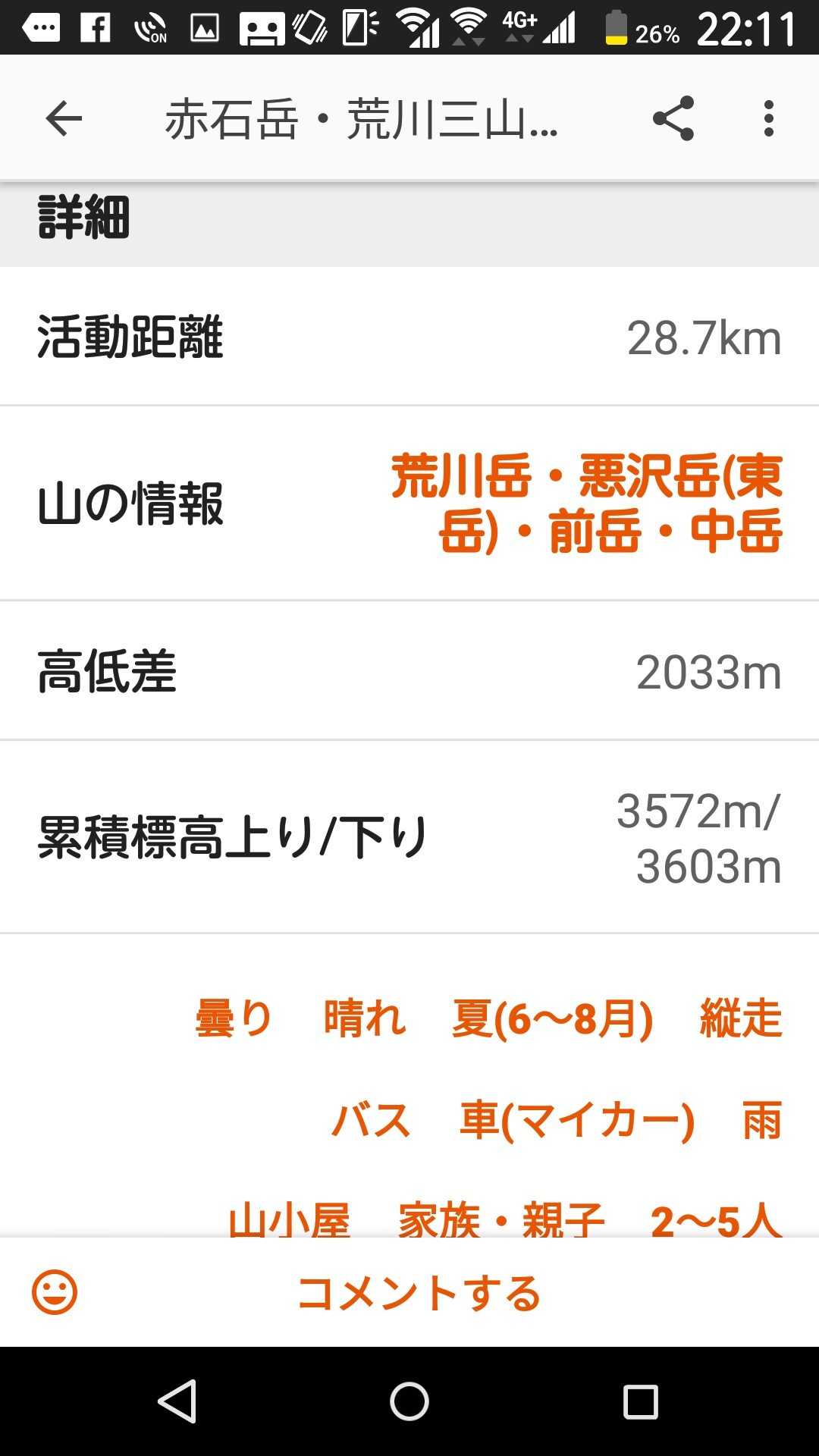Image resolution: width=819 pixels, height=1456 pixels.
Task: Open the smiley reaction icon
Action: [x=55, y=1292]
